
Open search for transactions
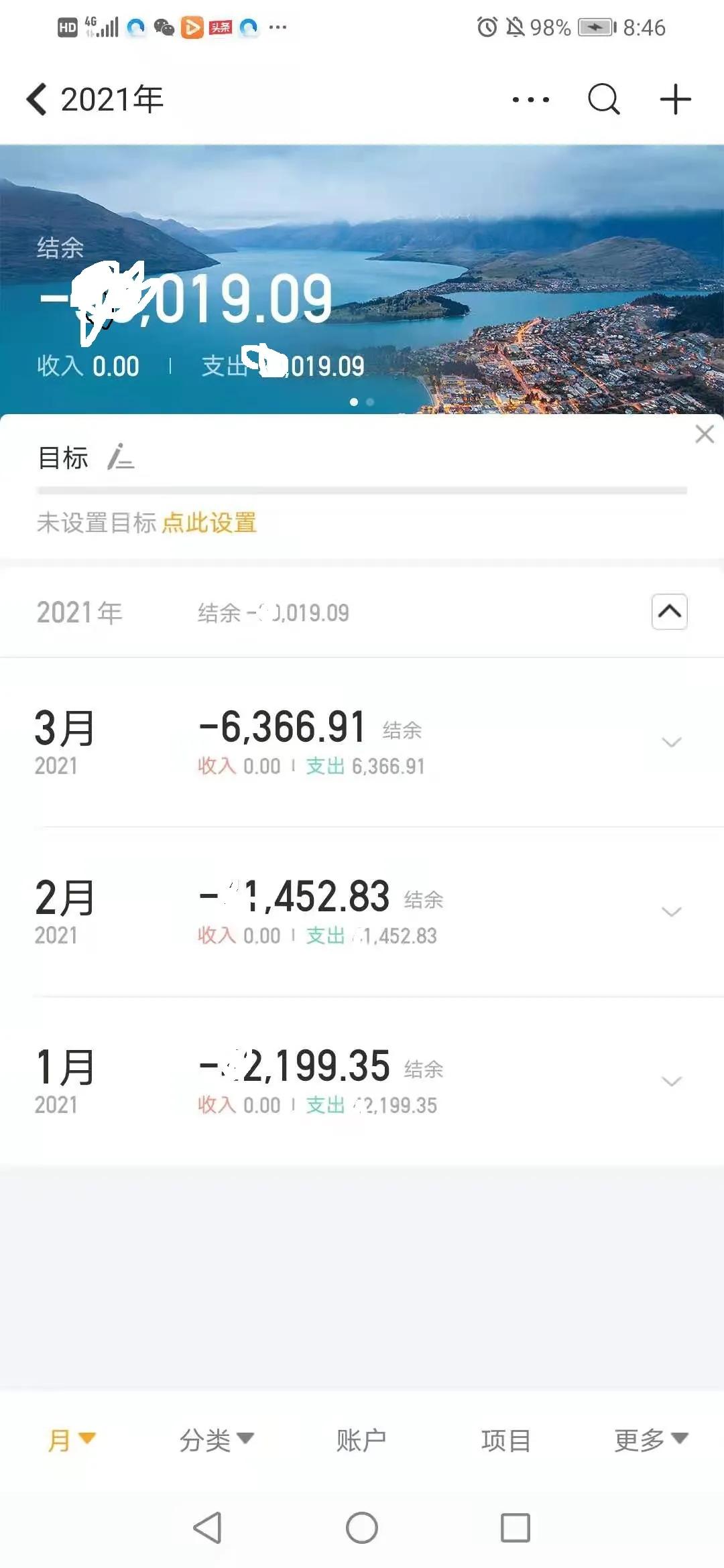coord(601,99)
